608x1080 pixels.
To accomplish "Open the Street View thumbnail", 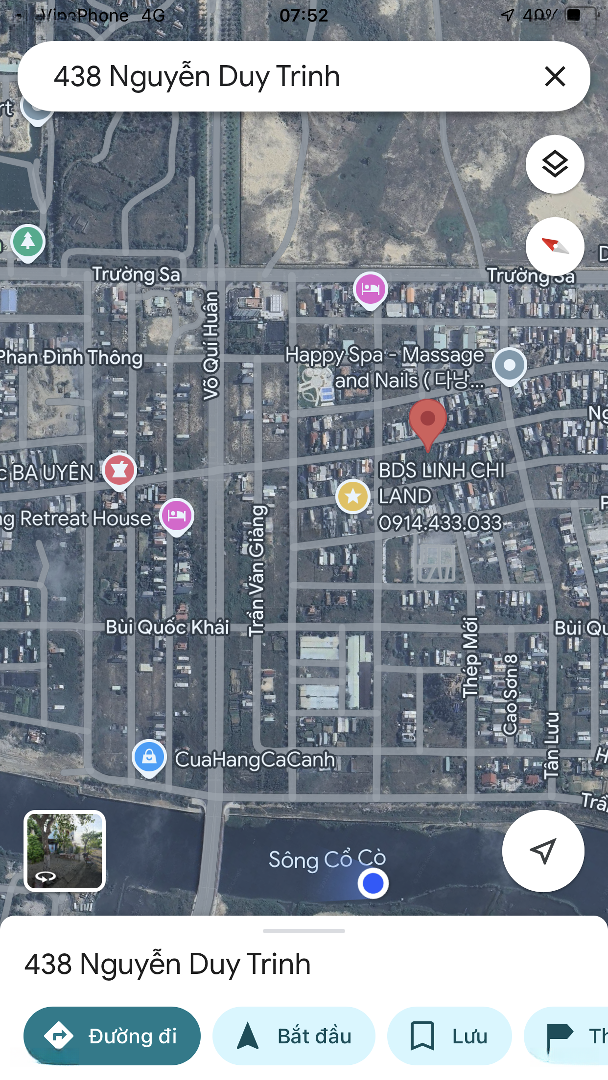I will click(x=65, y=851).
